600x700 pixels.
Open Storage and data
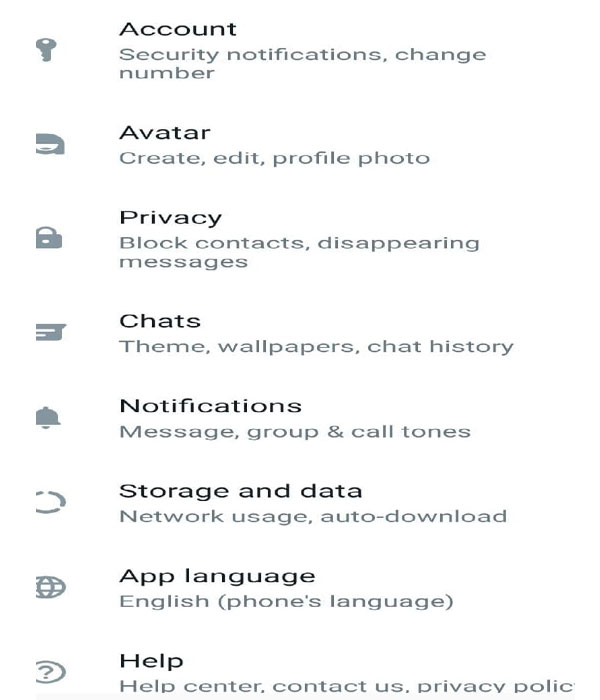240,491
